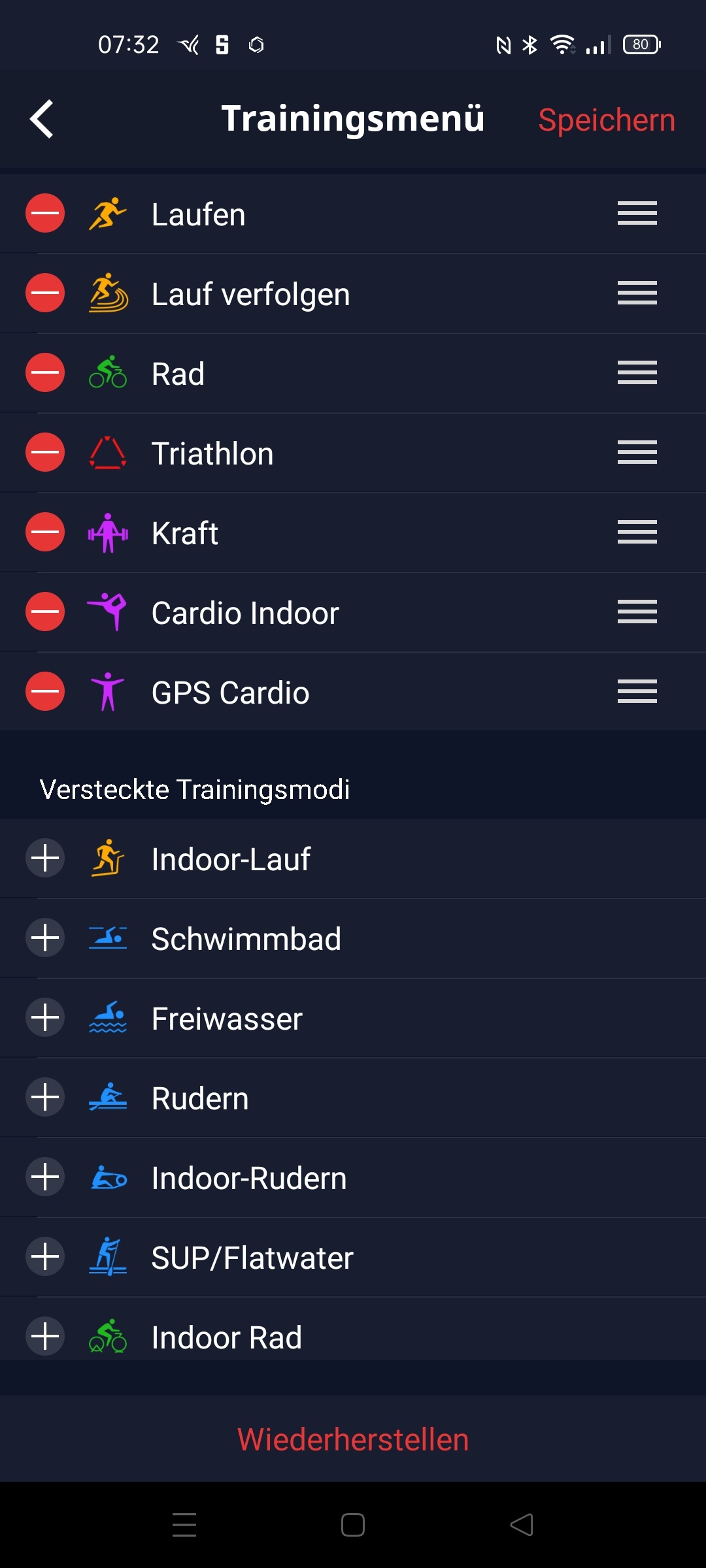Tap the reorder handle beside GPS Cardio
Image resolution: width=706 pixels, height=1568 pixels.
coord(637,691)
